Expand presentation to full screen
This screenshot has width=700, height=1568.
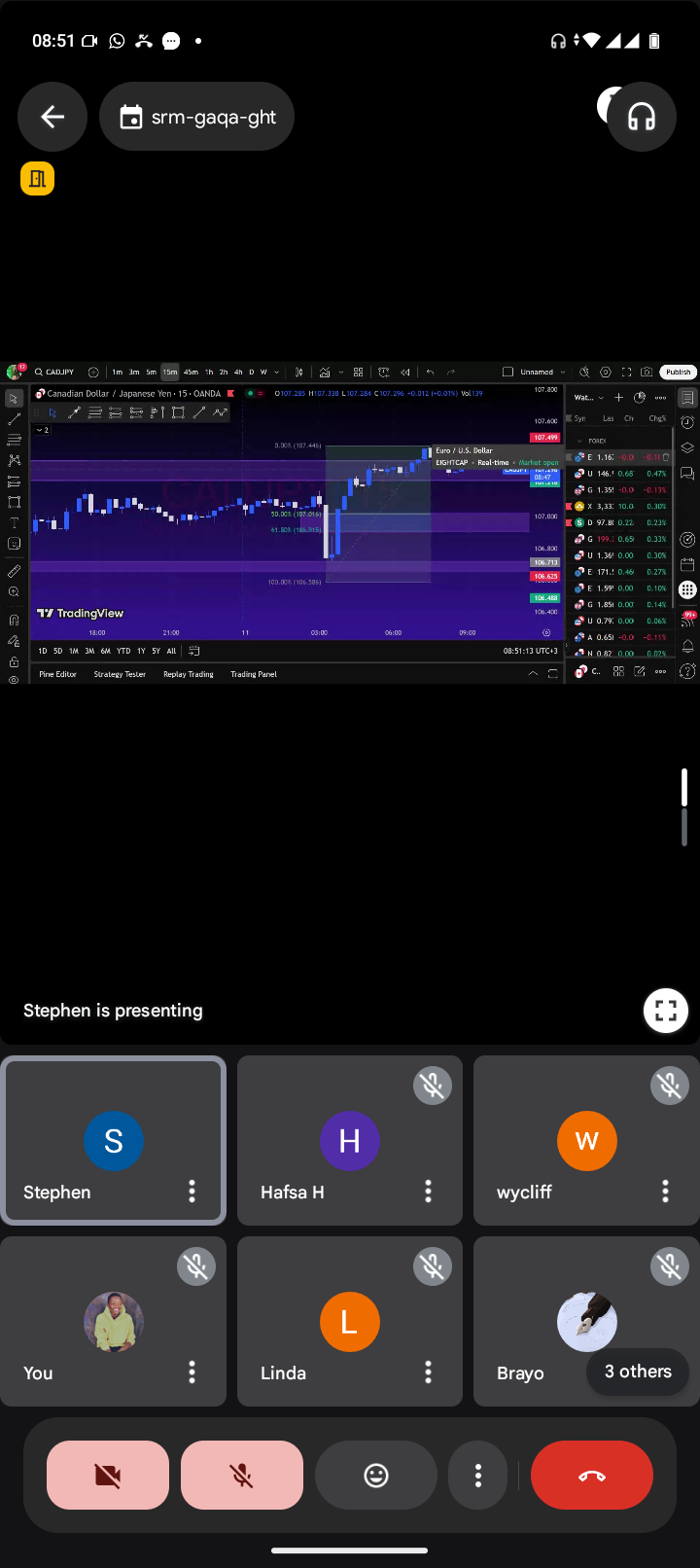click(666, 1011)
